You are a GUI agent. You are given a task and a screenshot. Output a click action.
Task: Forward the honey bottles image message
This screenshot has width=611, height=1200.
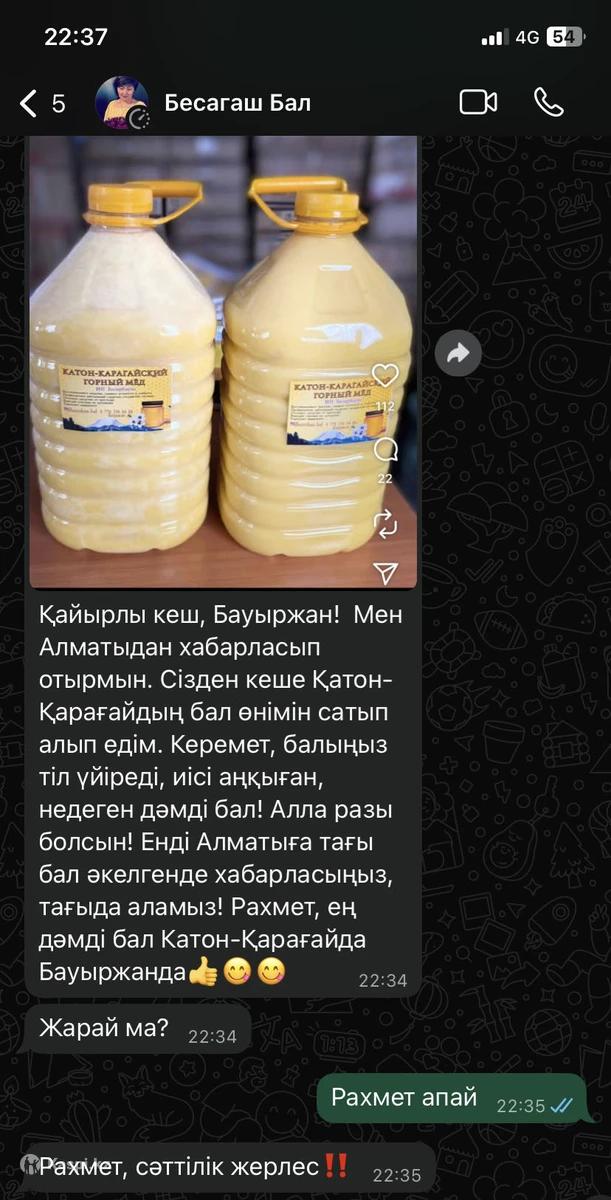coord(459,353)
